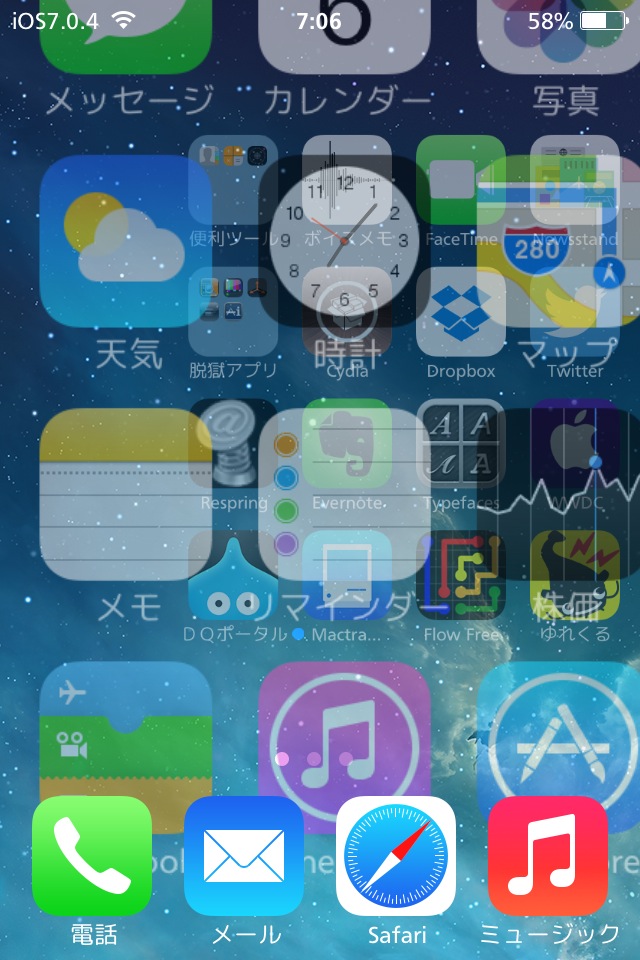Open the Flow Free game

tap(460, 575)
